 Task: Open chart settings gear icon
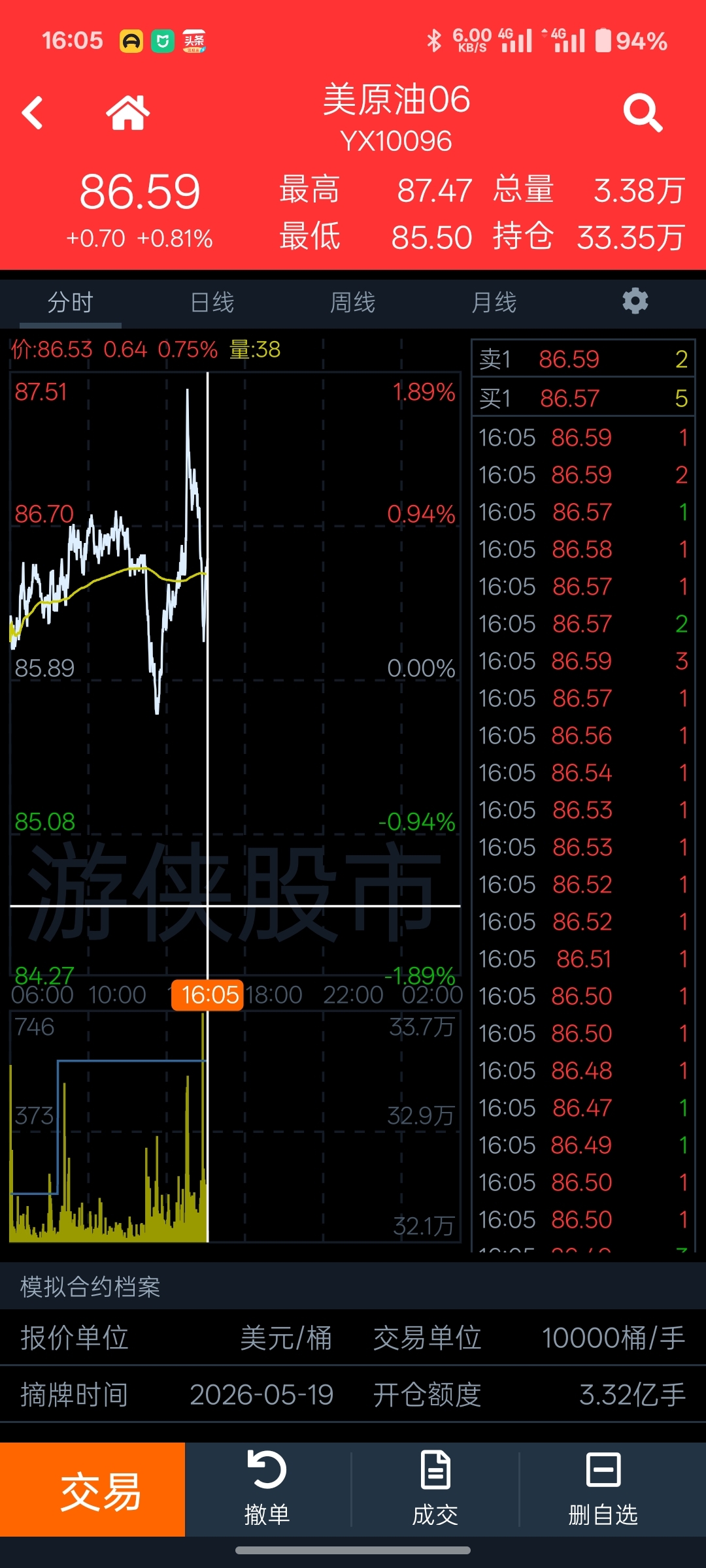pos(635,301)
